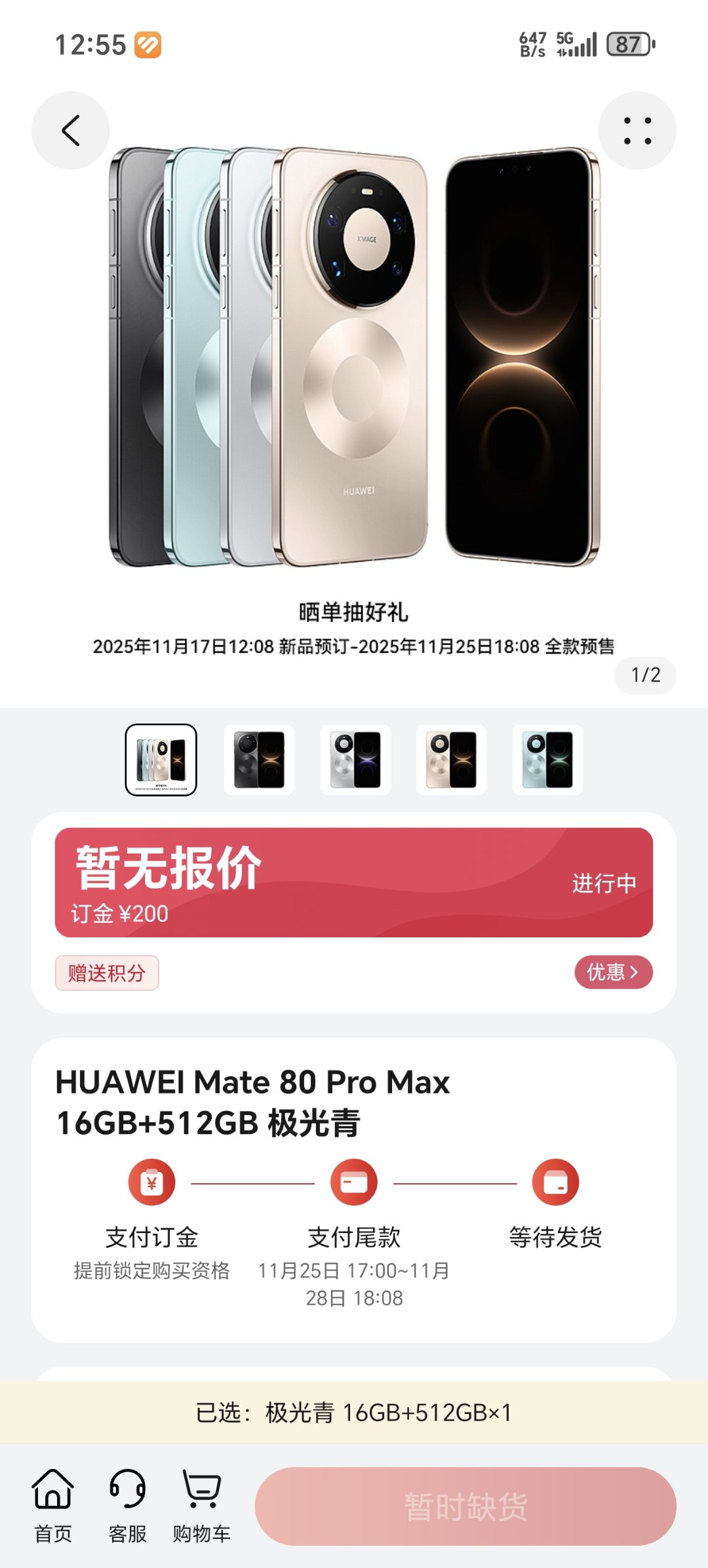This screenshot has width=708, height=1568.
Task: Select the black color variant thumbnail
Action: click(259, 760)
